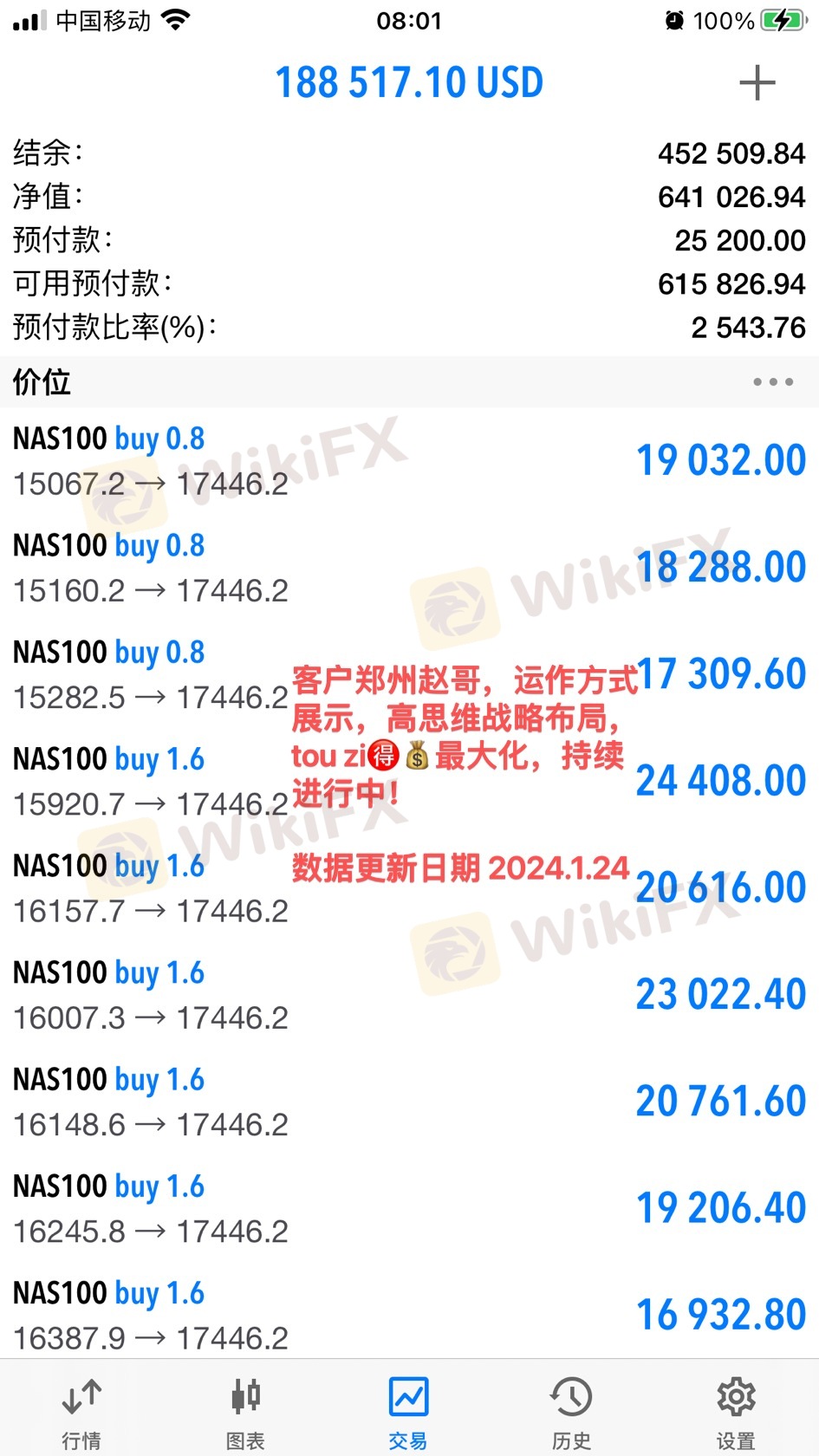
Task: Open the 设置 settings tab
Action: [736, 1408]
